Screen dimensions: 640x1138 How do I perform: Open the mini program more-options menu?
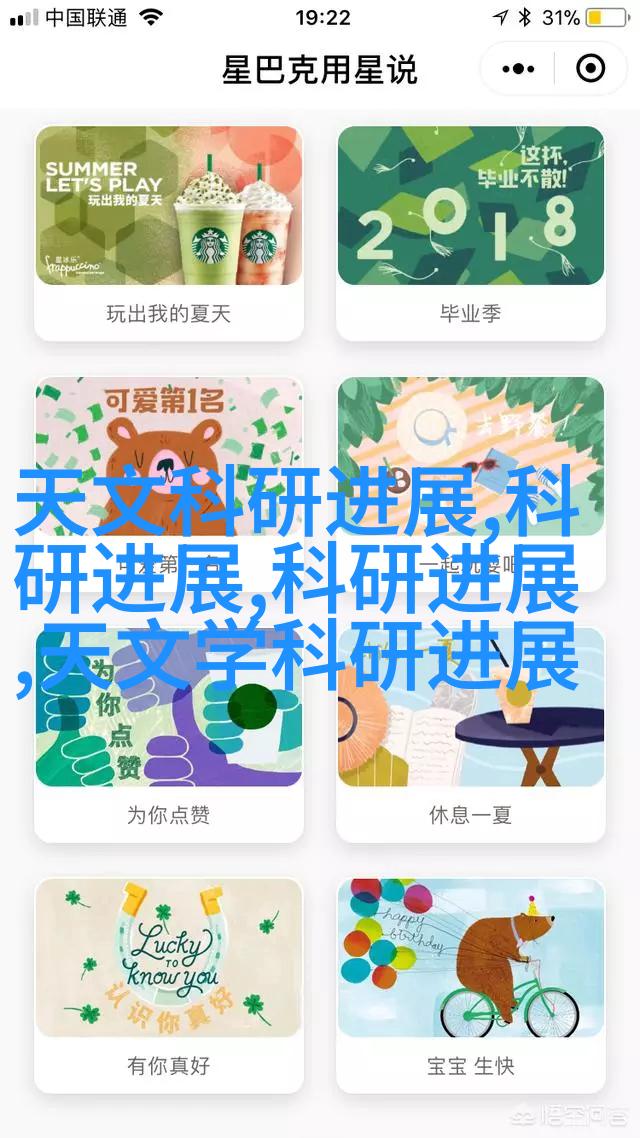click(517, 70)
